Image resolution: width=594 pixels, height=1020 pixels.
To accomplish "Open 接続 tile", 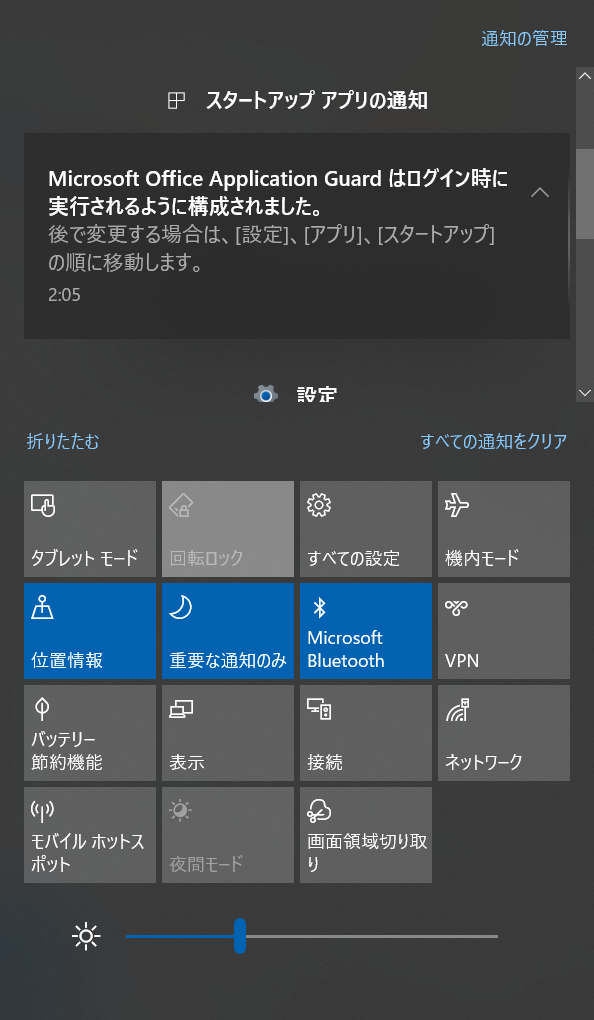I will click(x=366, y=733).
